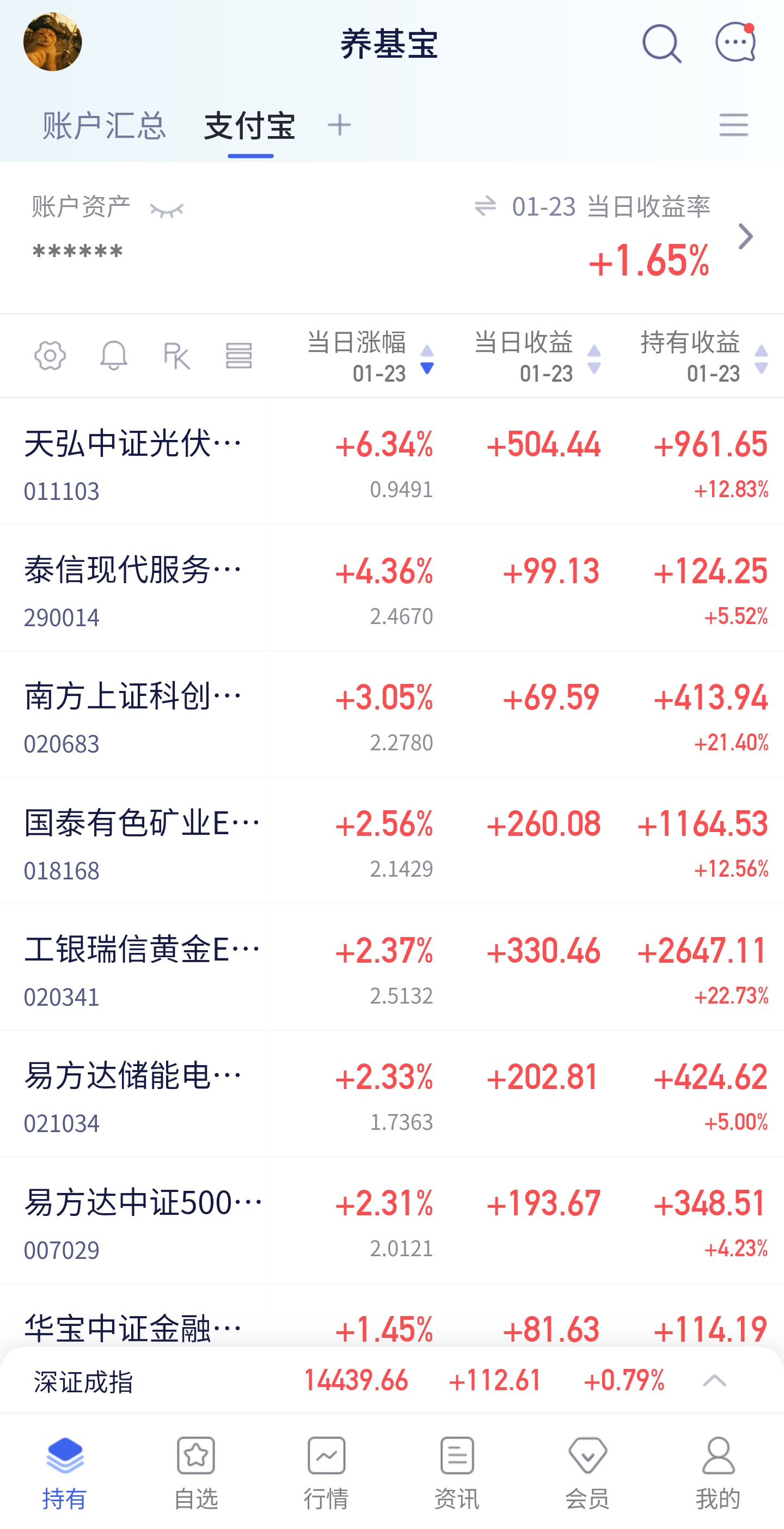This screenshot has width=784, height=1529.
Task: Open the hamburger menu beside account tabs
Action: click(733, 125)
